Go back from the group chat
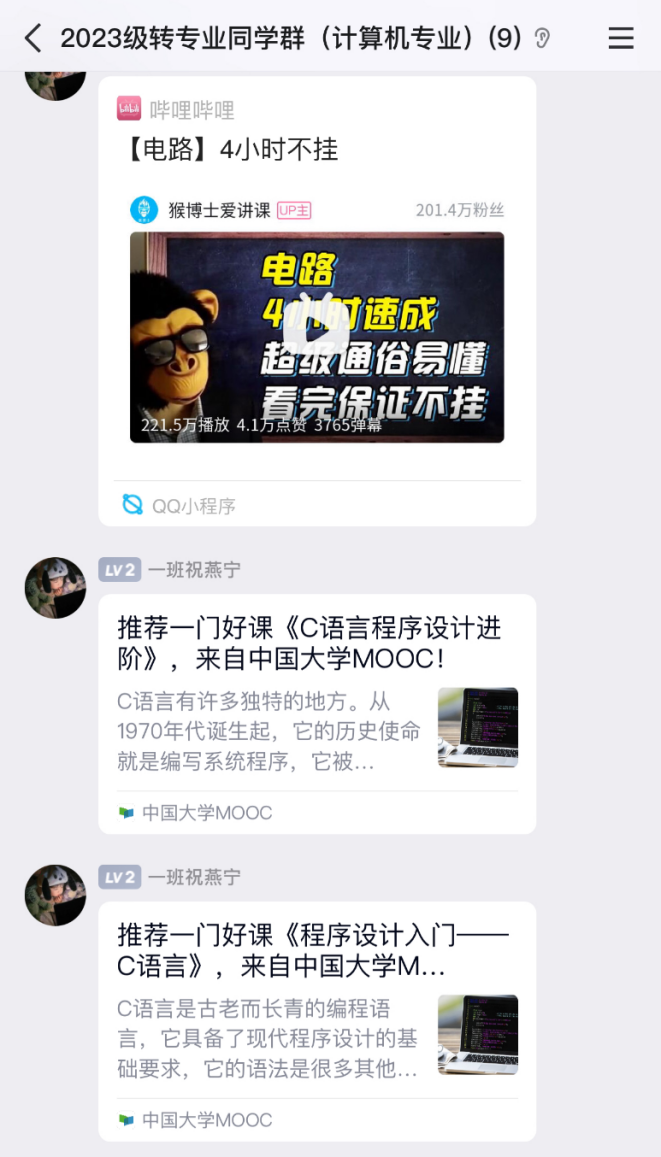 tap(33, 39)
